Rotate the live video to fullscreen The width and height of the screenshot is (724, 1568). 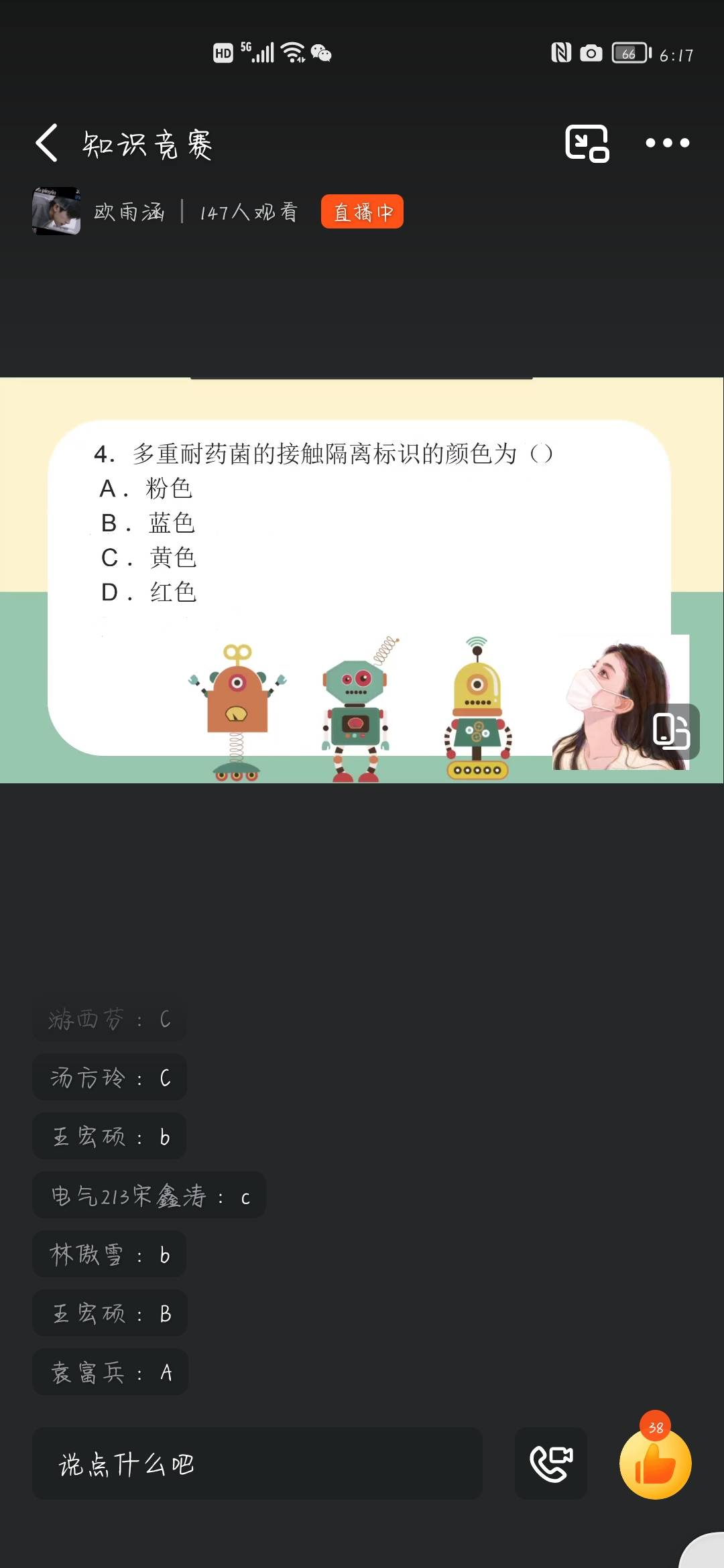(672, 731)
